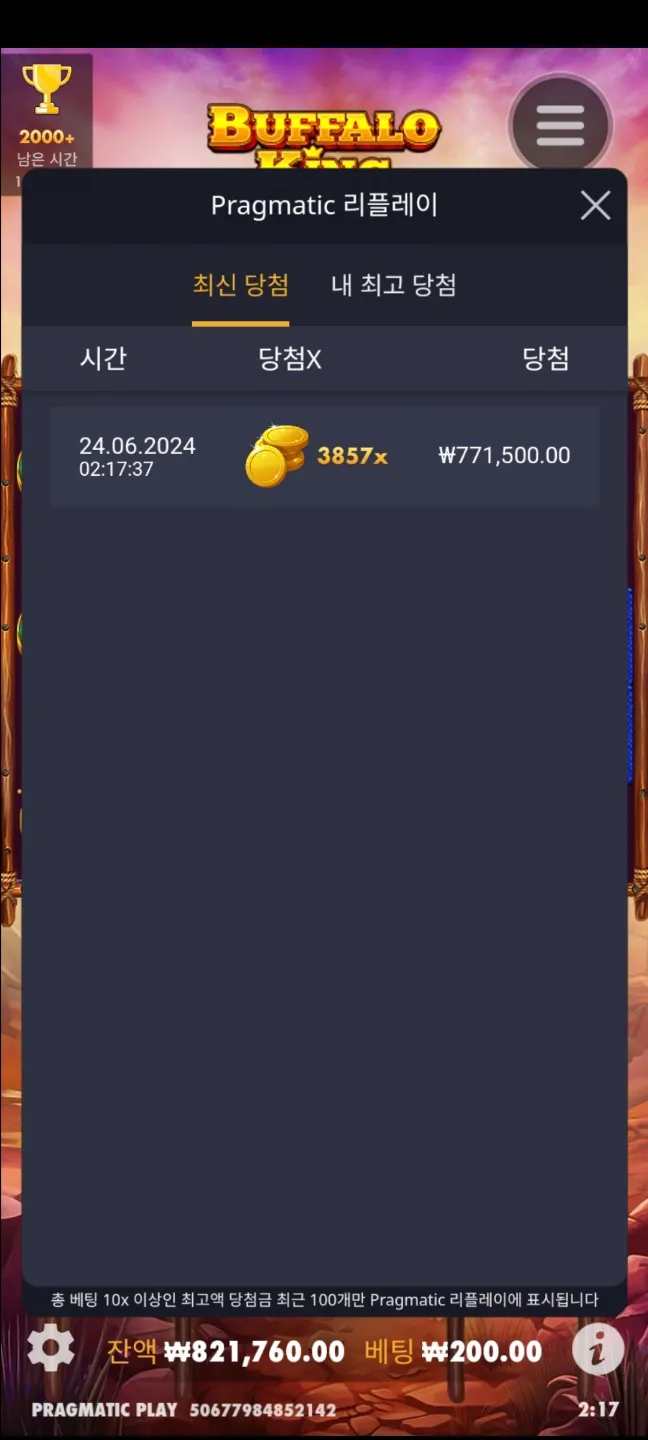Open the hamburger game menu

pos(560,126)
